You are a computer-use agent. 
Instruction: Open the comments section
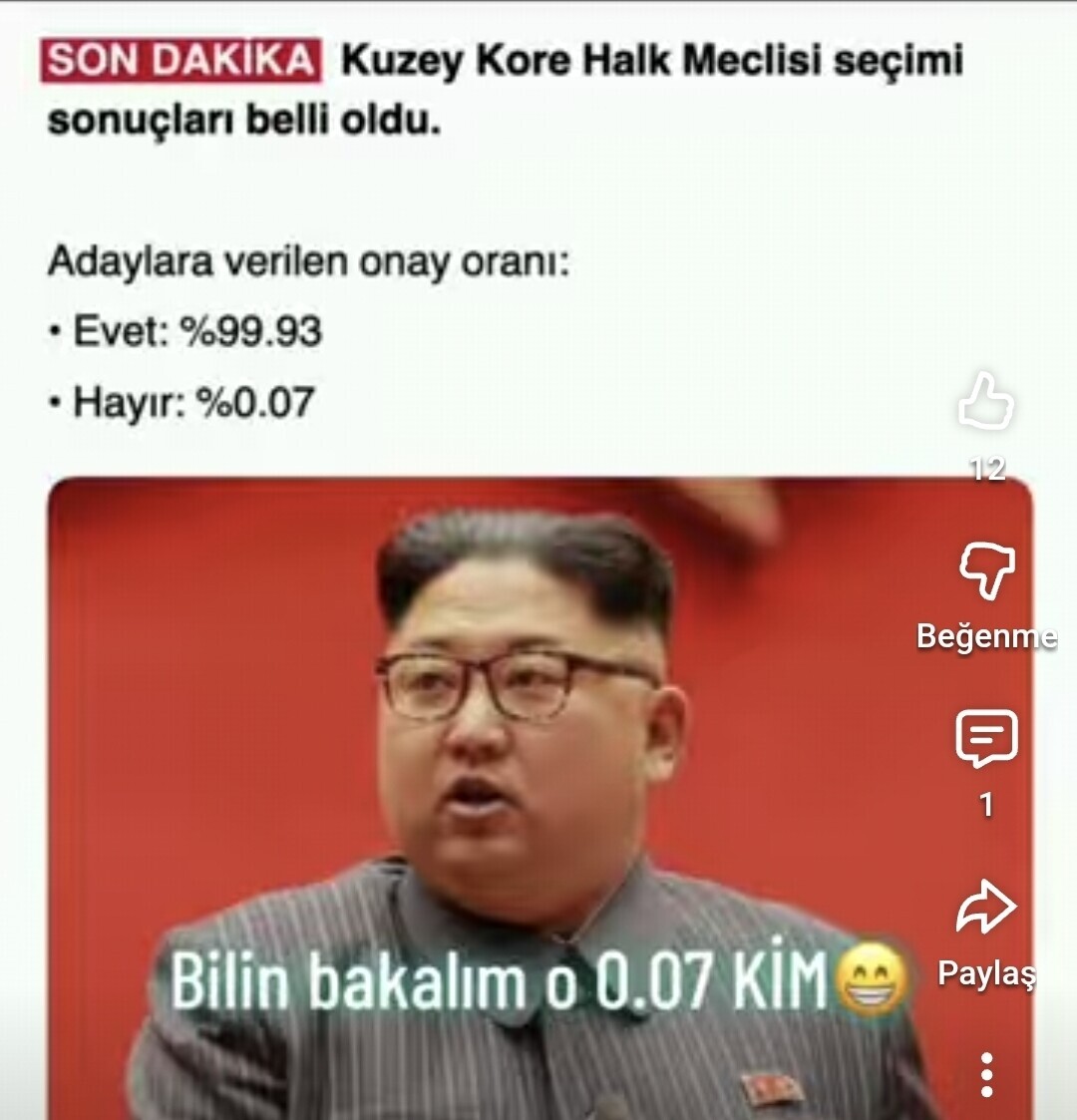(986, 739)
